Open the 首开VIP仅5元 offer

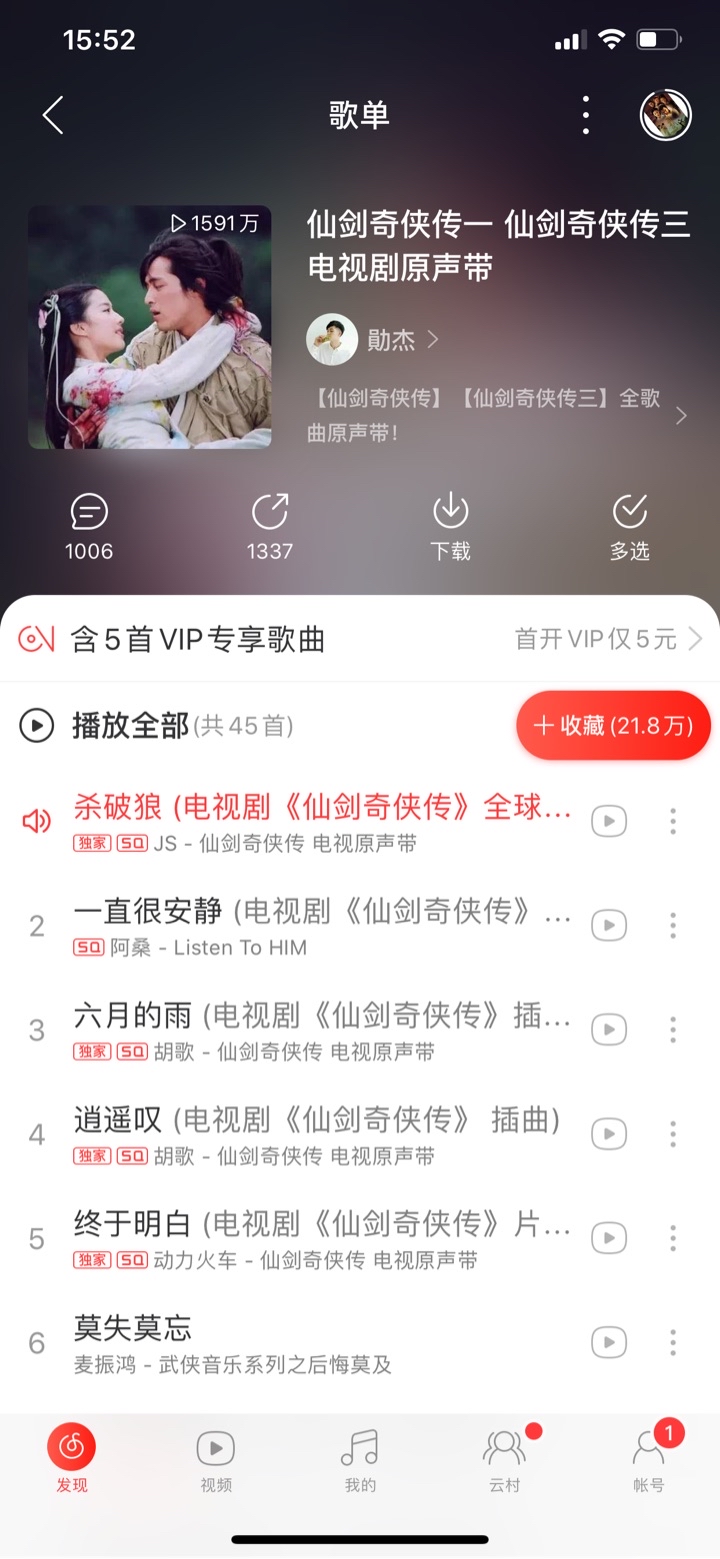click(607, 639)
